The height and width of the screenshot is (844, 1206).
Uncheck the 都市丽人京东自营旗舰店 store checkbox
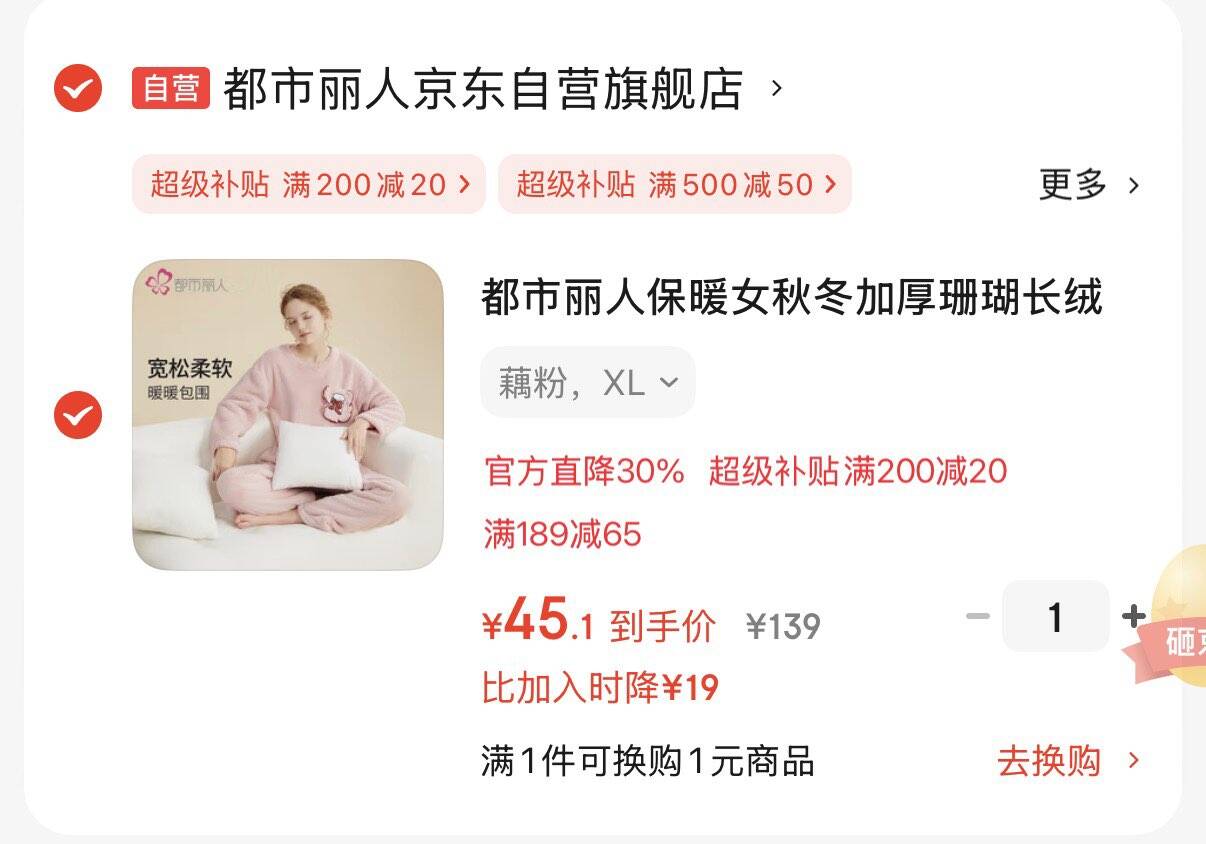coord(77,89)
